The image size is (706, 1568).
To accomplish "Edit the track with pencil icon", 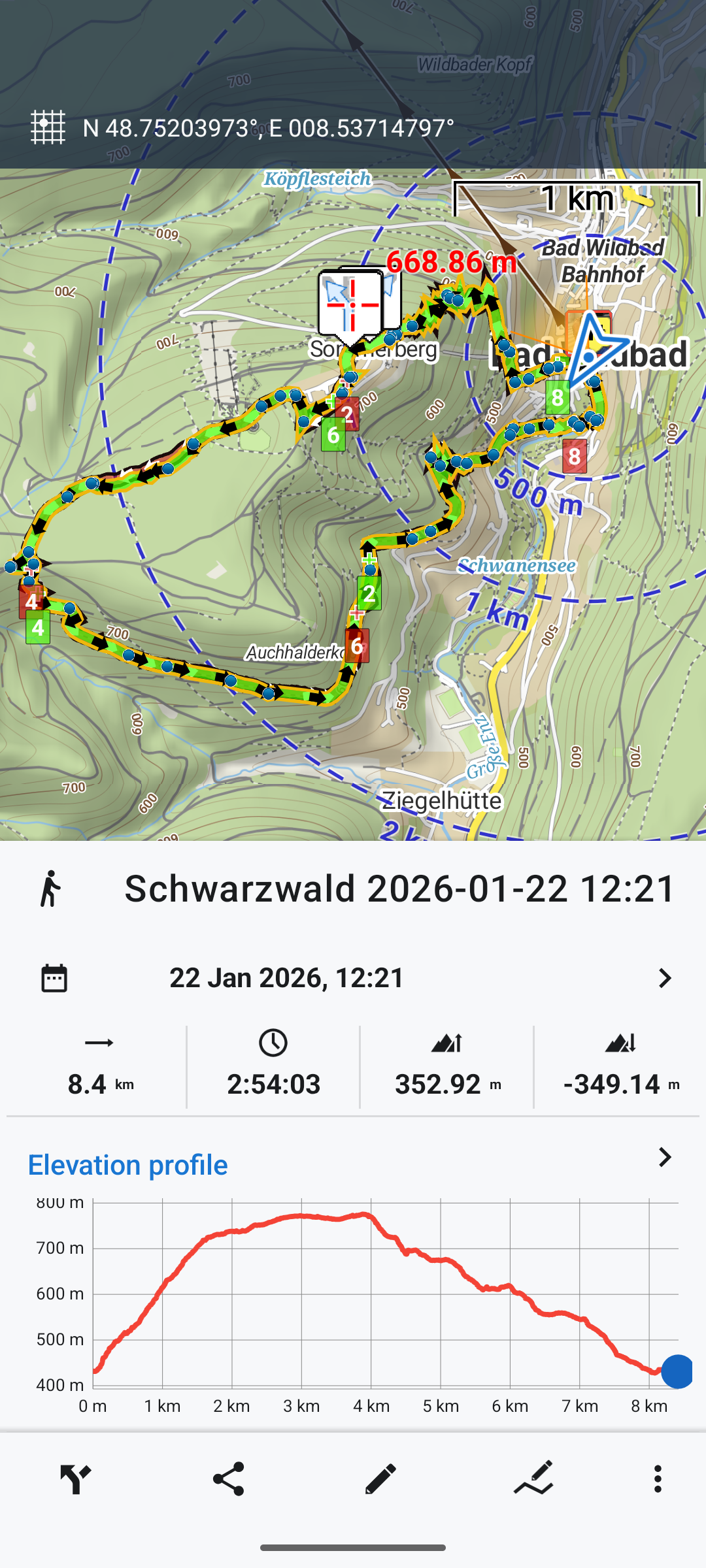I will tap(381, 1478).
